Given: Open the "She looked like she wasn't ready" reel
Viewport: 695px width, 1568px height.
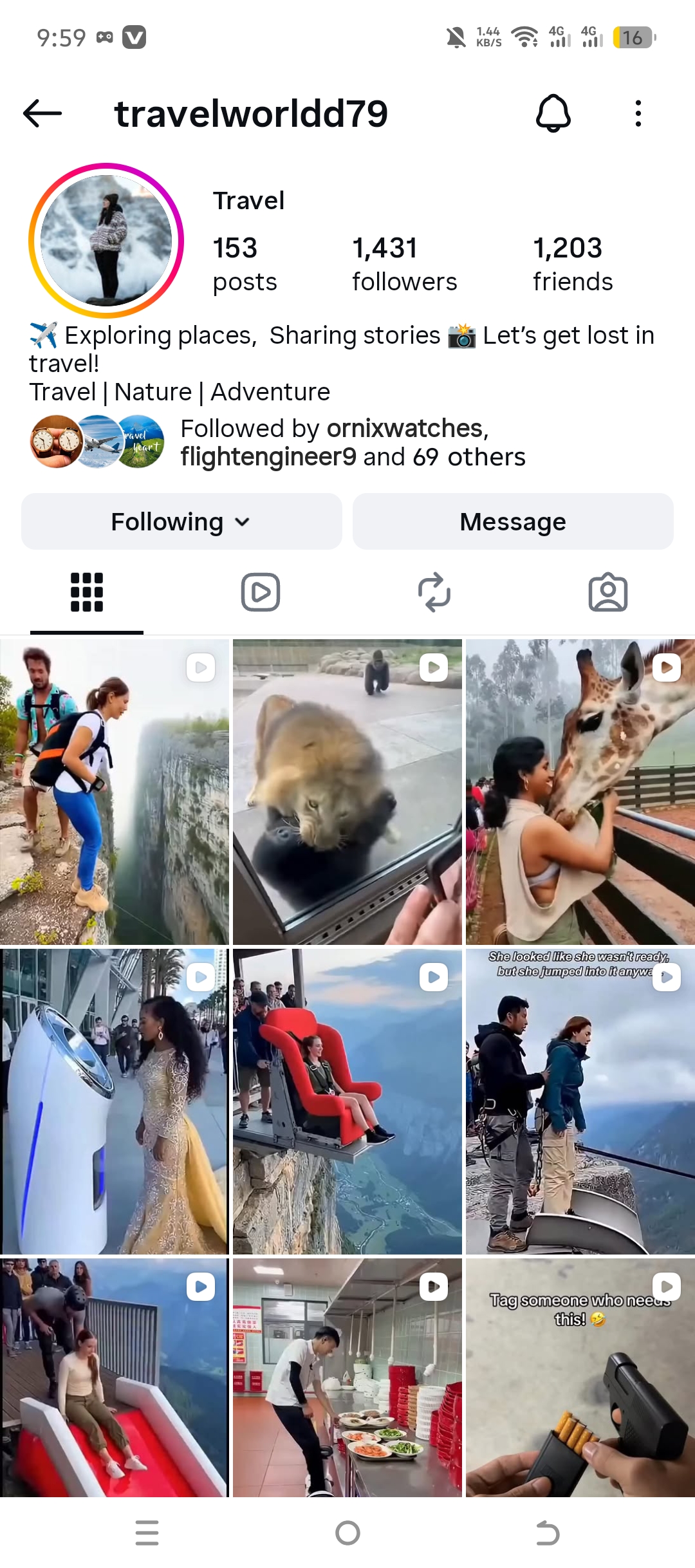Looking at the screenshot, I should [580, 1101].
